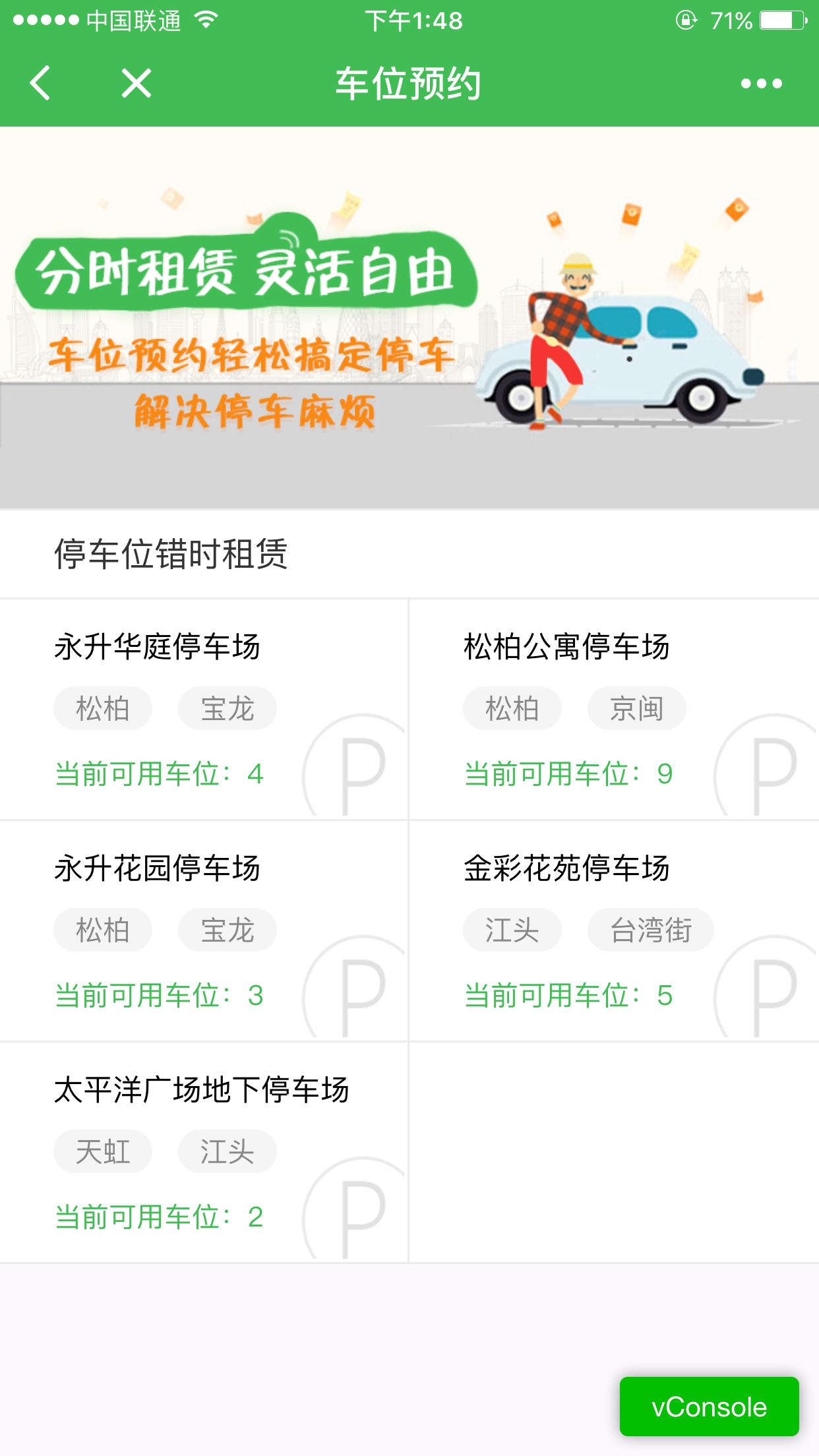View 永升花园停车场 details
Viewport: 819px width, 1456px height.
(203, 931)
